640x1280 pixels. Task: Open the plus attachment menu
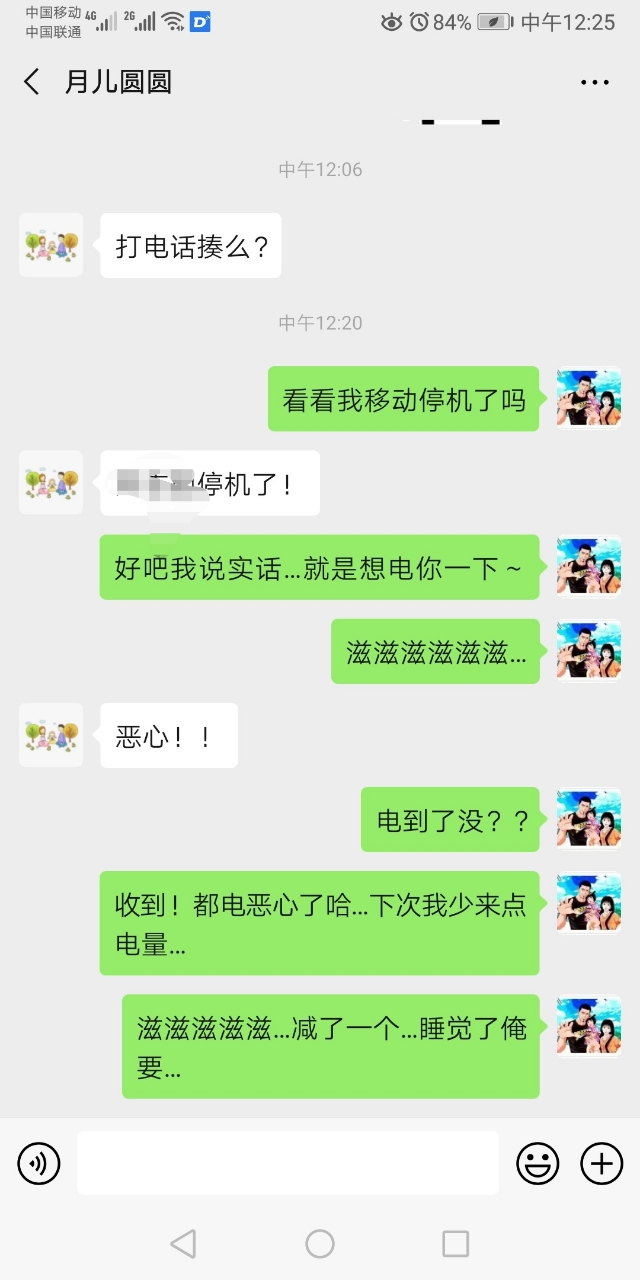(x=601, y=1163)
